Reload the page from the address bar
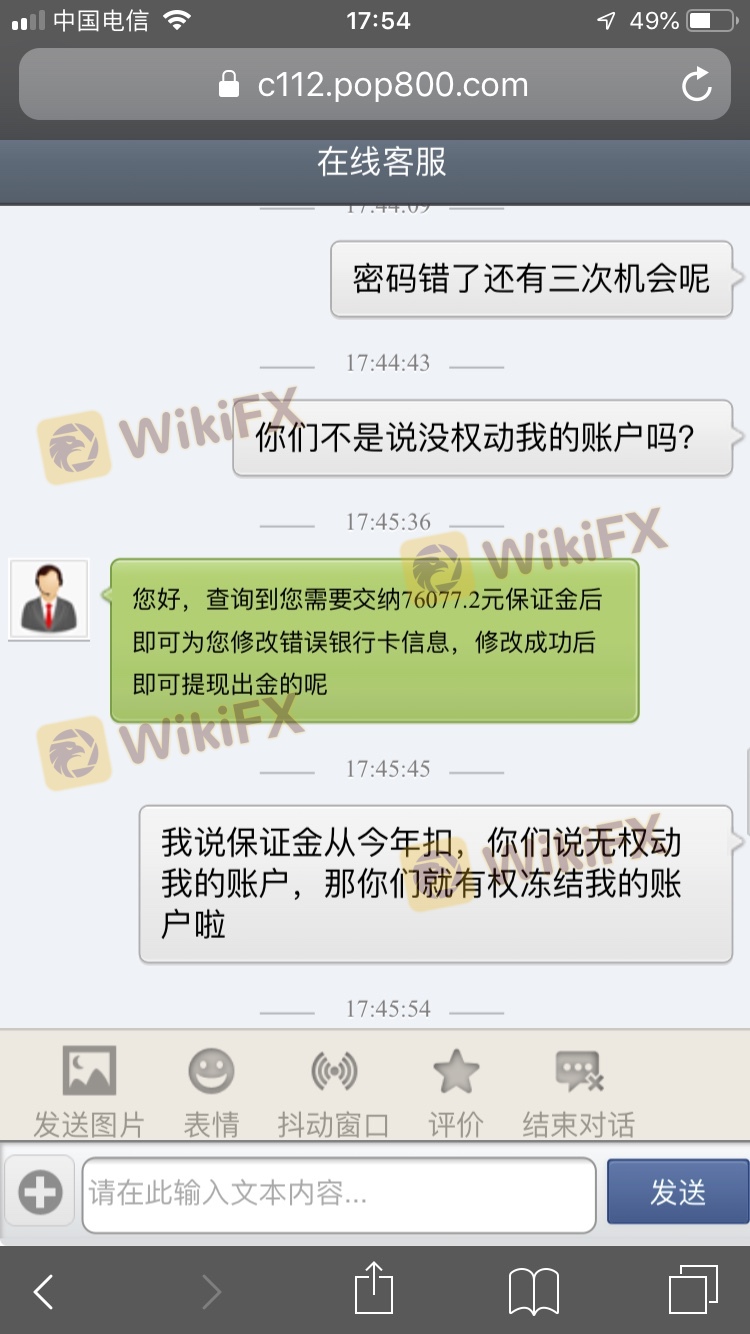The image size is (750, 1334). [696, 85]
